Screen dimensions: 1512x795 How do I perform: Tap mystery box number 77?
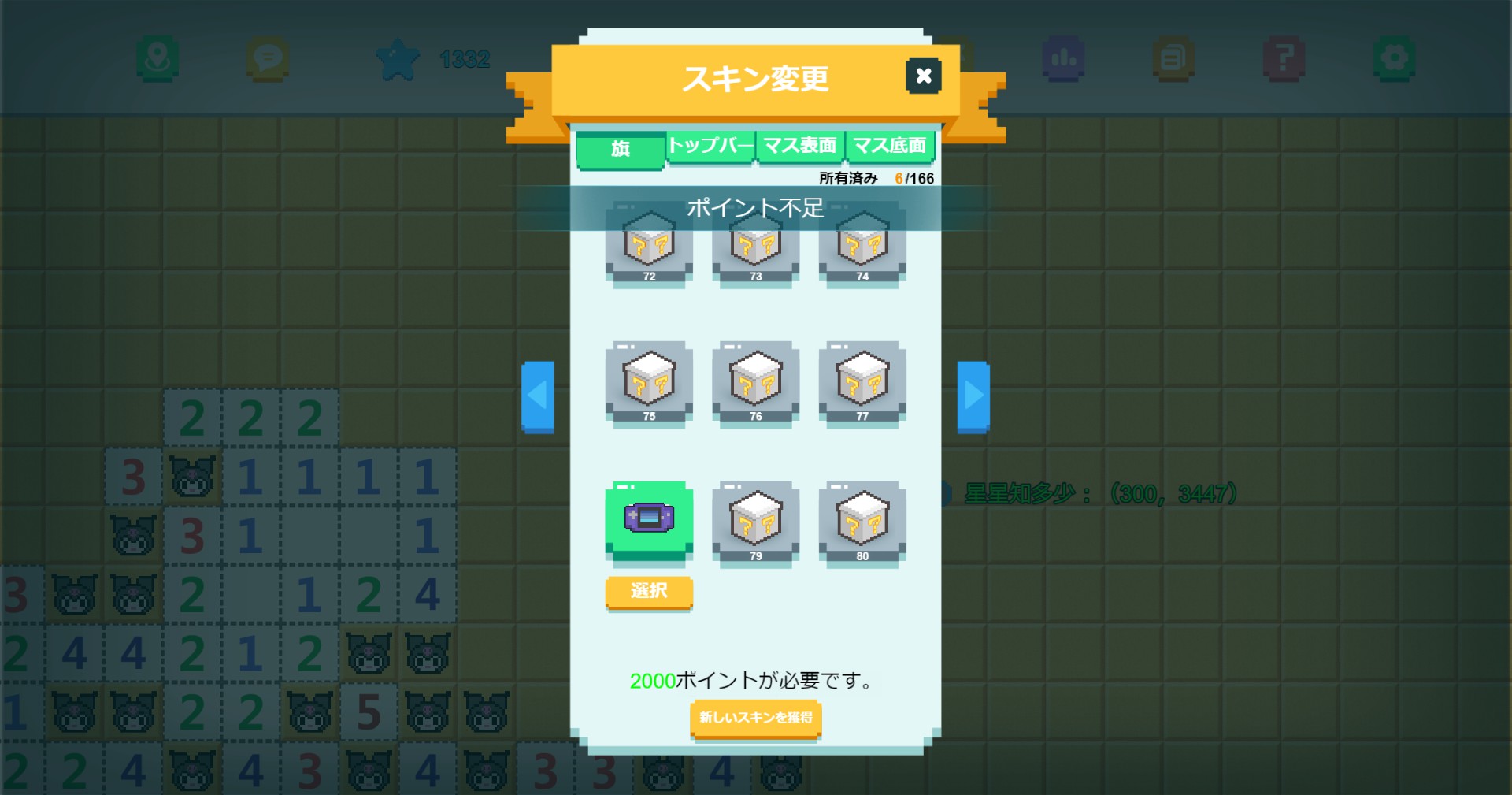point(862,384)
